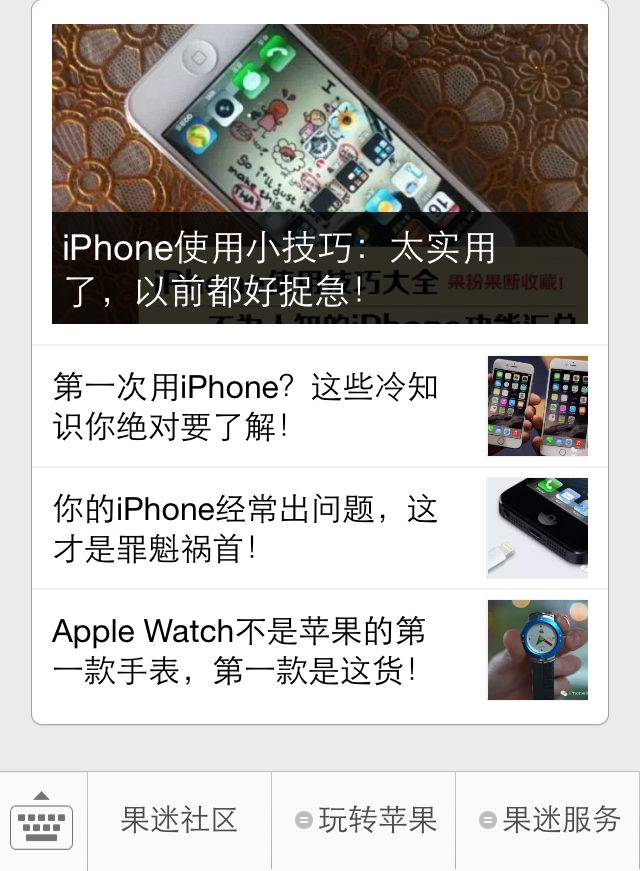Expand the 玩转苹果 menu
640x871 pixels.
(364, 821)
